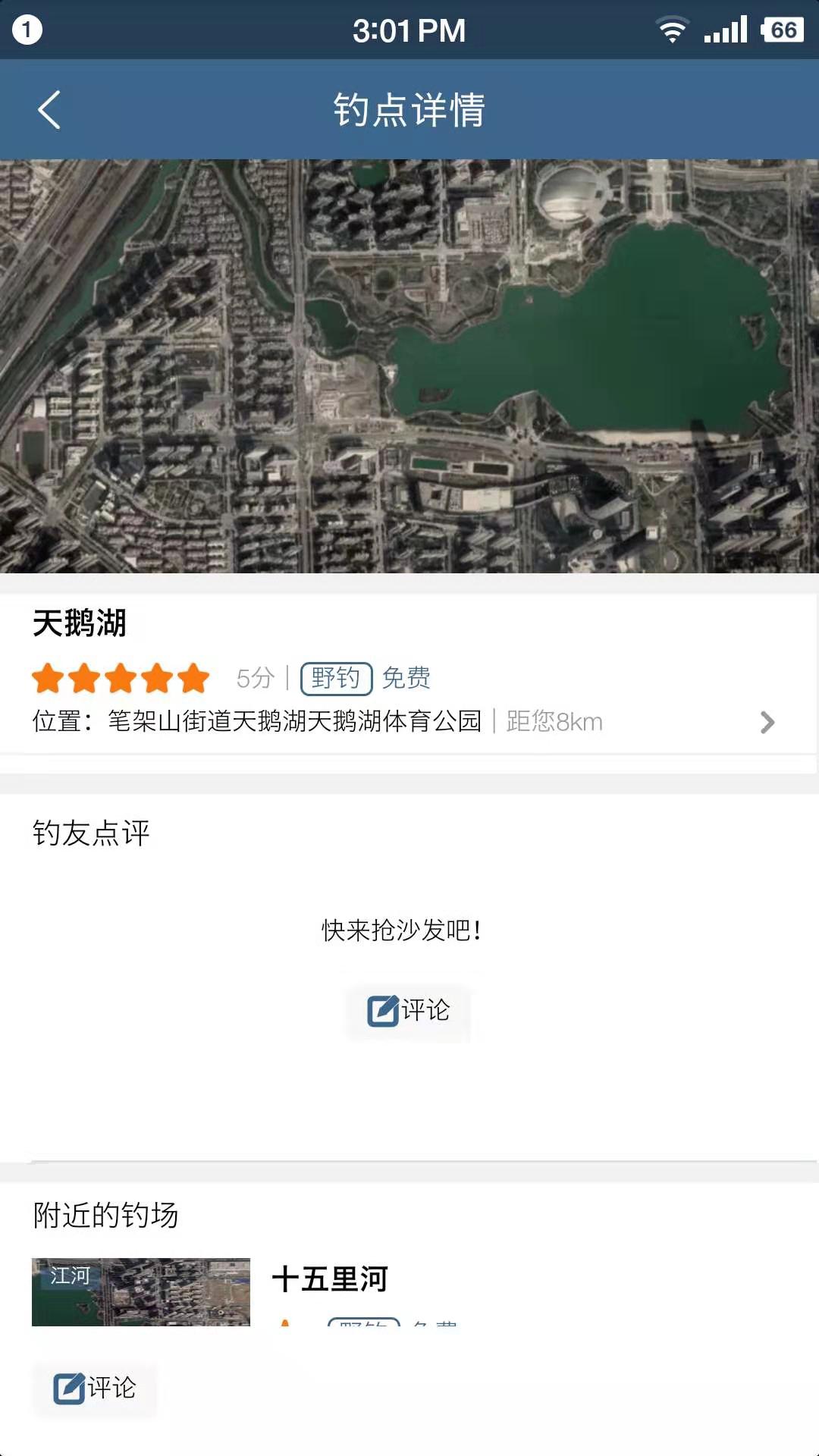Viewport: 819px width, 1456px height.
Task: Tap the back arrow to leave 钓点详情
Action: coord(49,109)
